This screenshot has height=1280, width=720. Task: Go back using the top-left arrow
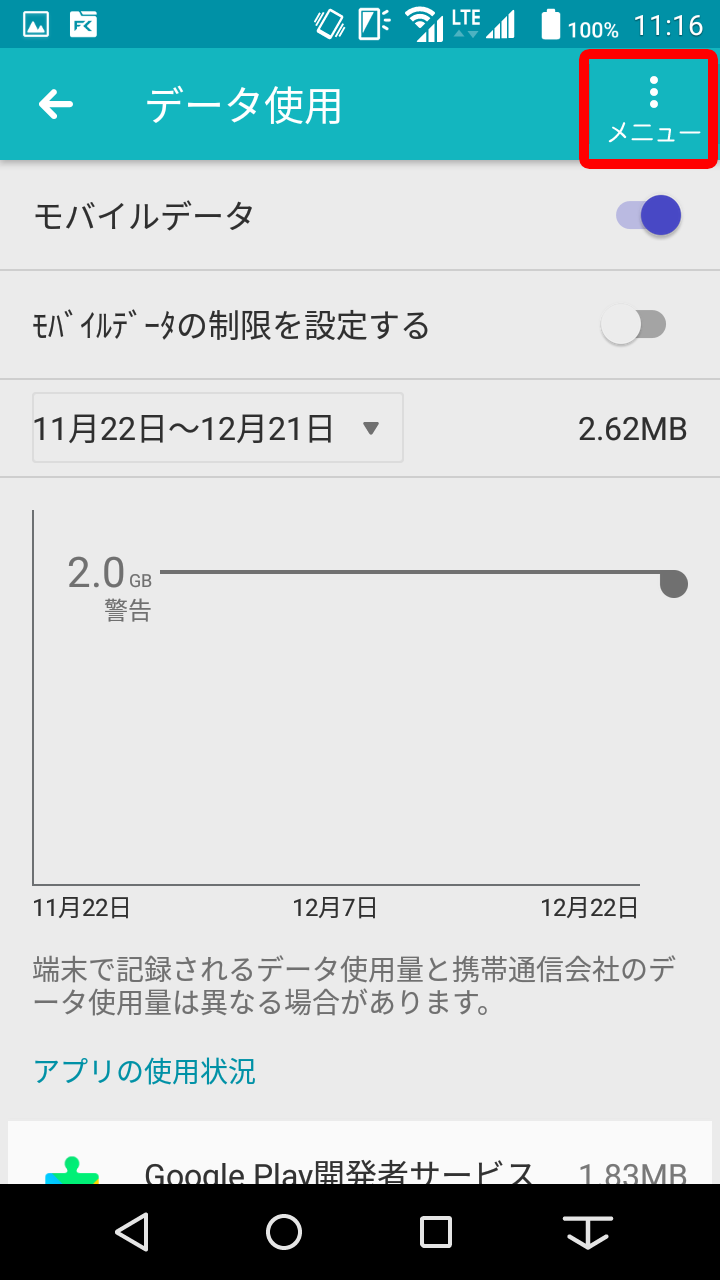pos(56,105)
